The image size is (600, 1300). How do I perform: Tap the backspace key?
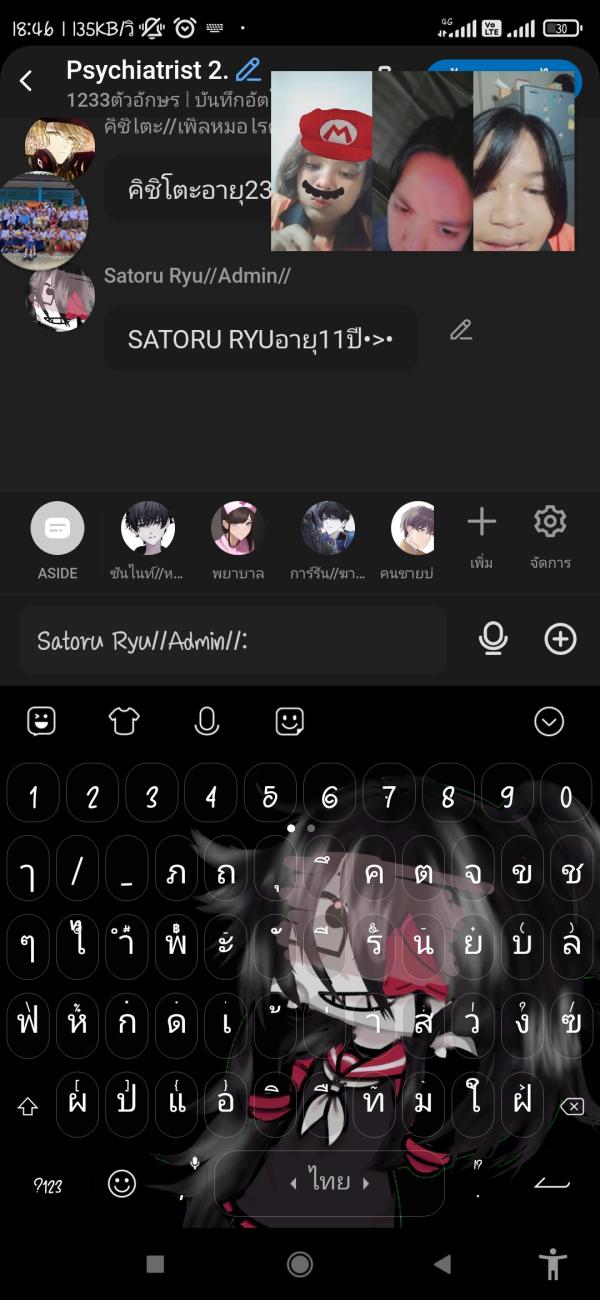(x=571, y=1106)
